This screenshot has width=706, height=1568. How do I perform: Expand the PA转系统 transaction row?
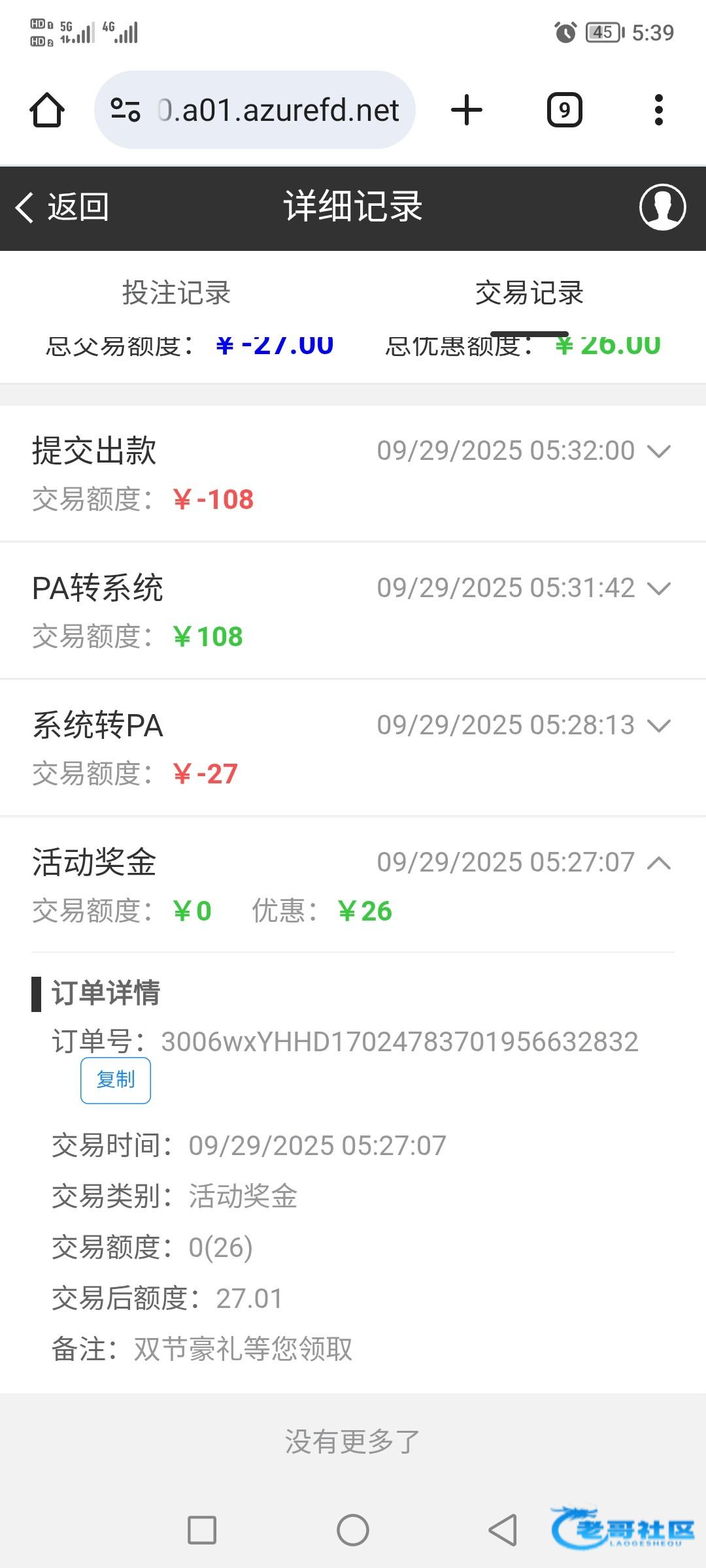tap(658, 588)
